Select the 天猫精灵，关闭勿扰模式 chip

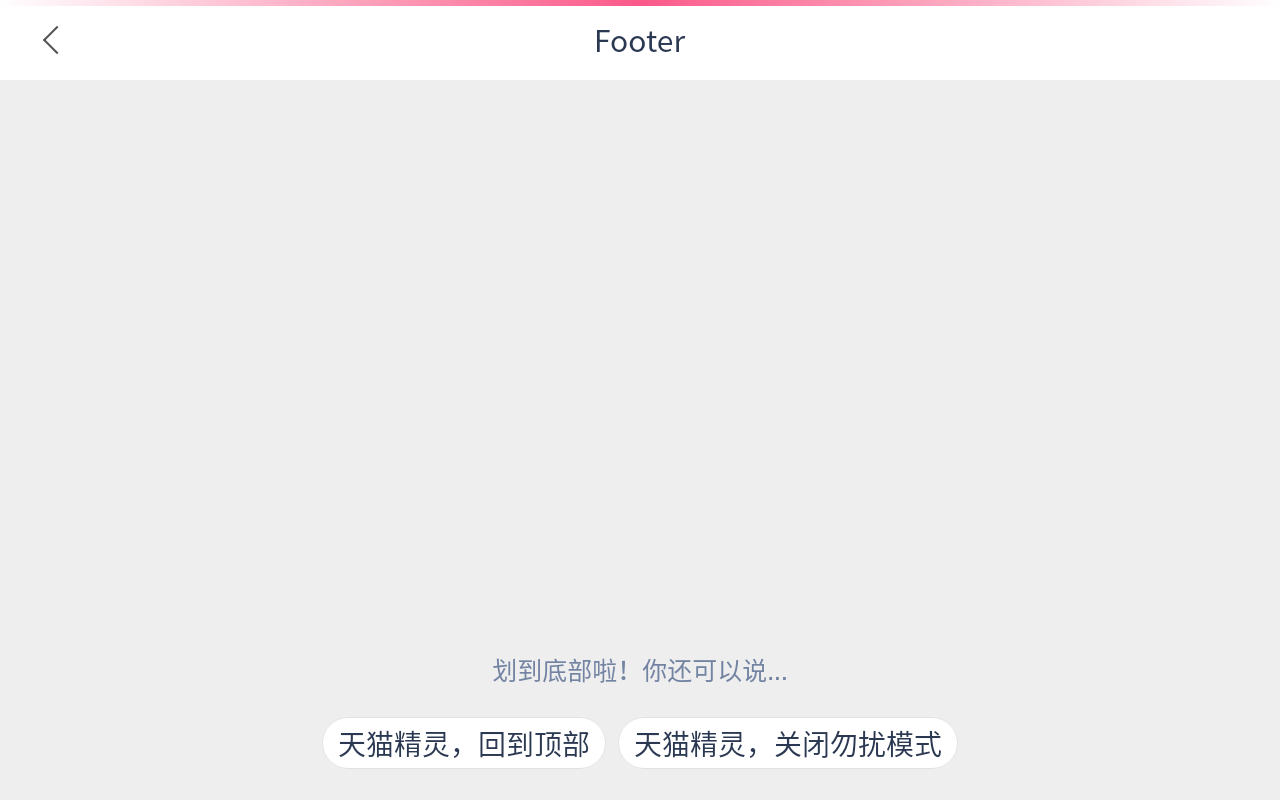point(788,744)
